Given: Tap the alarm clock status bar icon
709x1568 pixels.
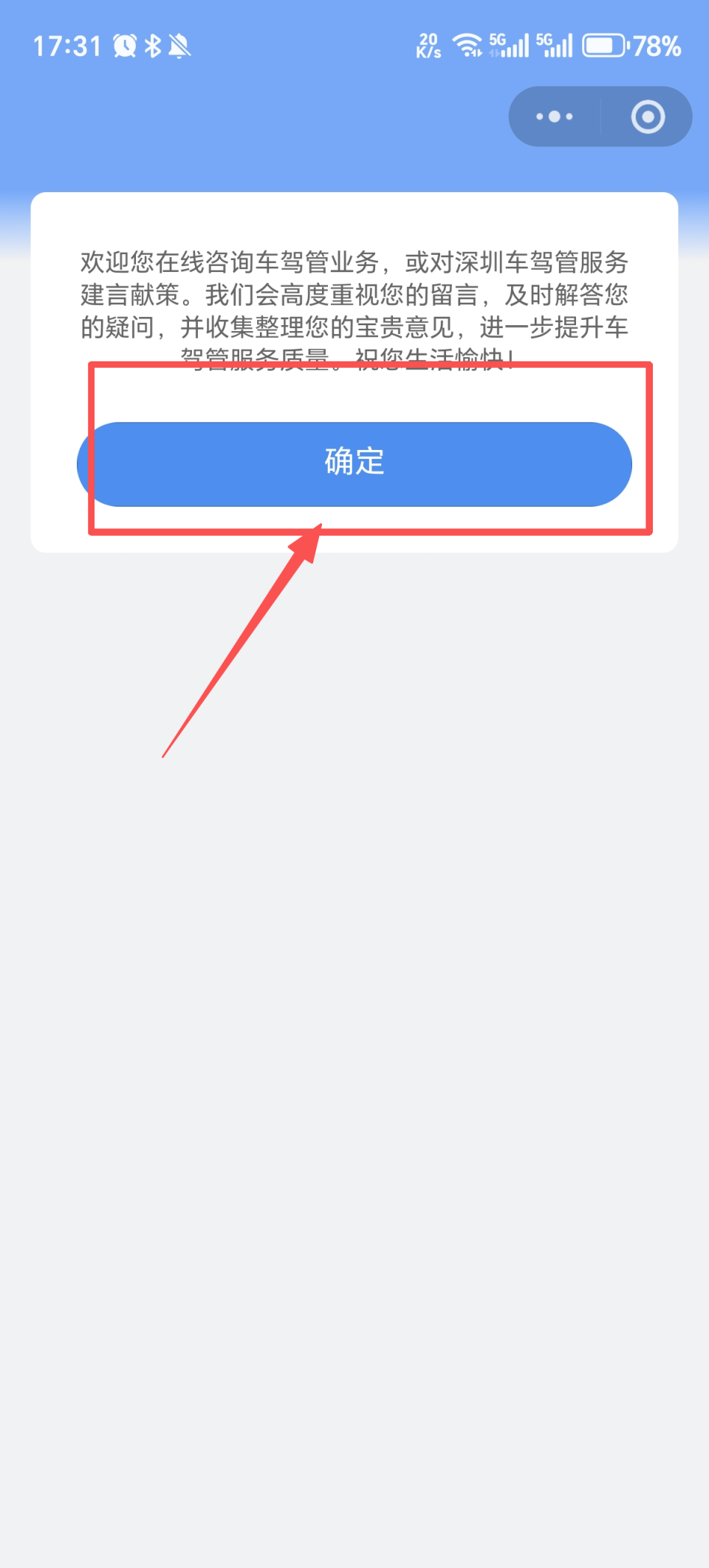Looking at the screenshot, I should (124, 44).
